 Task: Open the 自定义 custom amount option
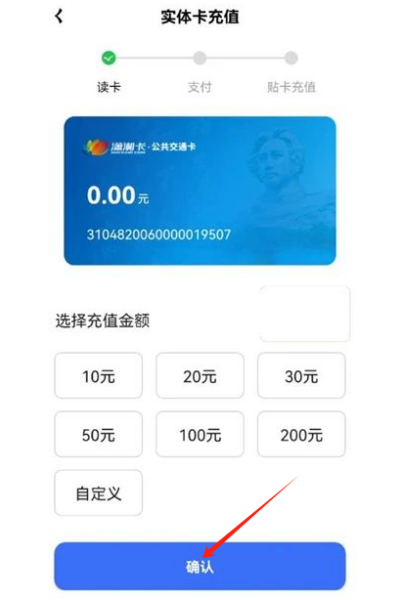pyautogui.click(x=98, y=493)
